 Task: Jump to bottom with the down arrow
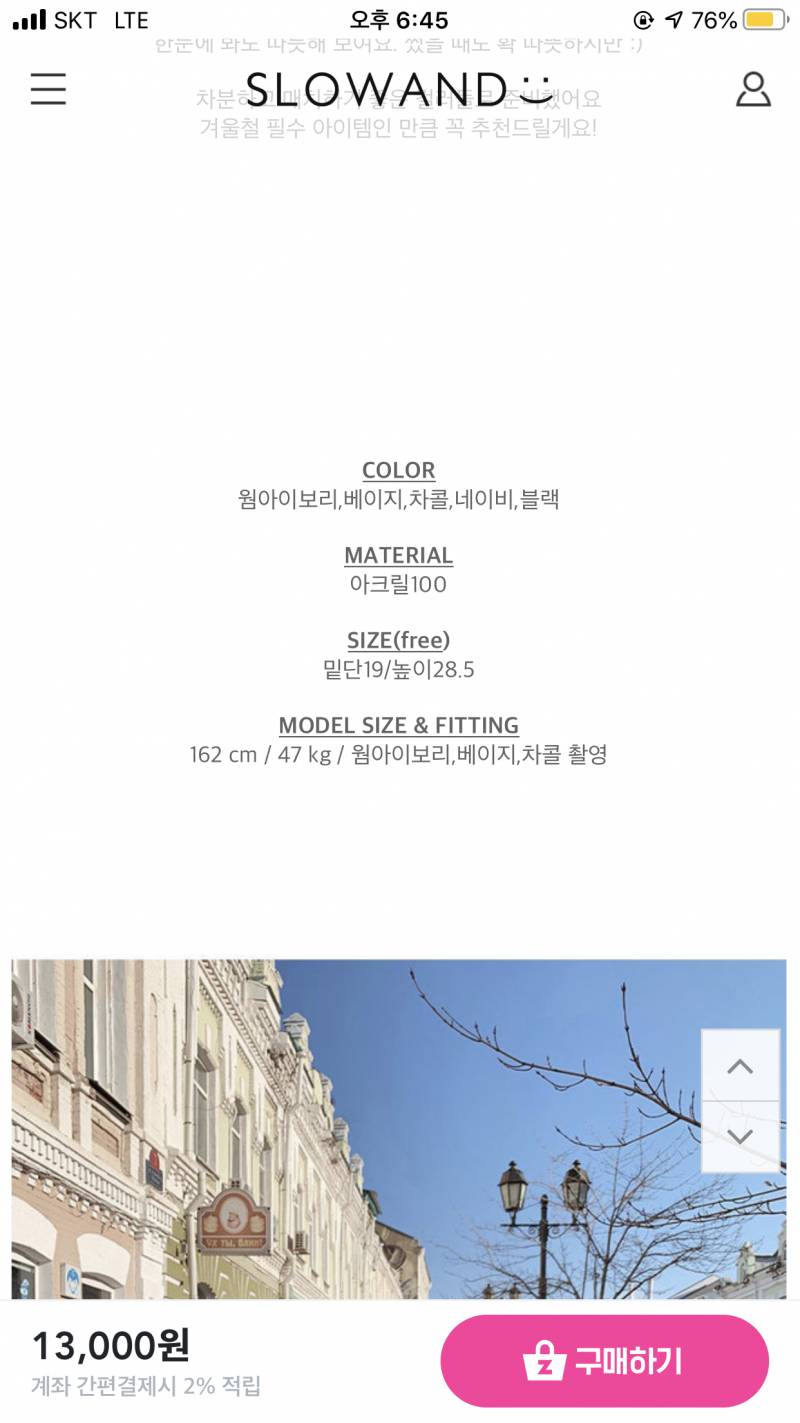pyautogui.click(x=740, y=1136)
